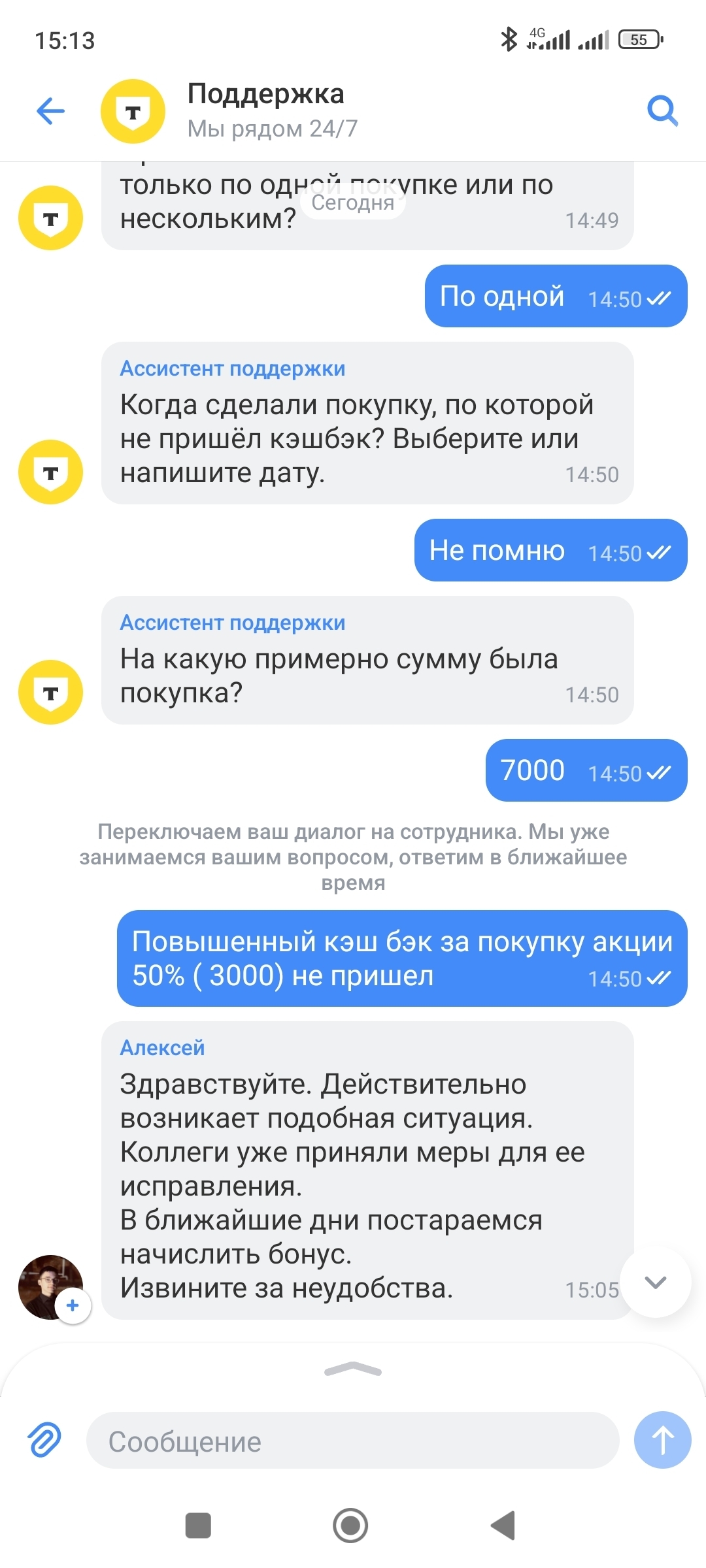Image resolution: width=706 pixels, height=1568 pixels.
Task: Jump to latest messages with down chevron
Action: pyautogui.click(x=655, y=1282)
